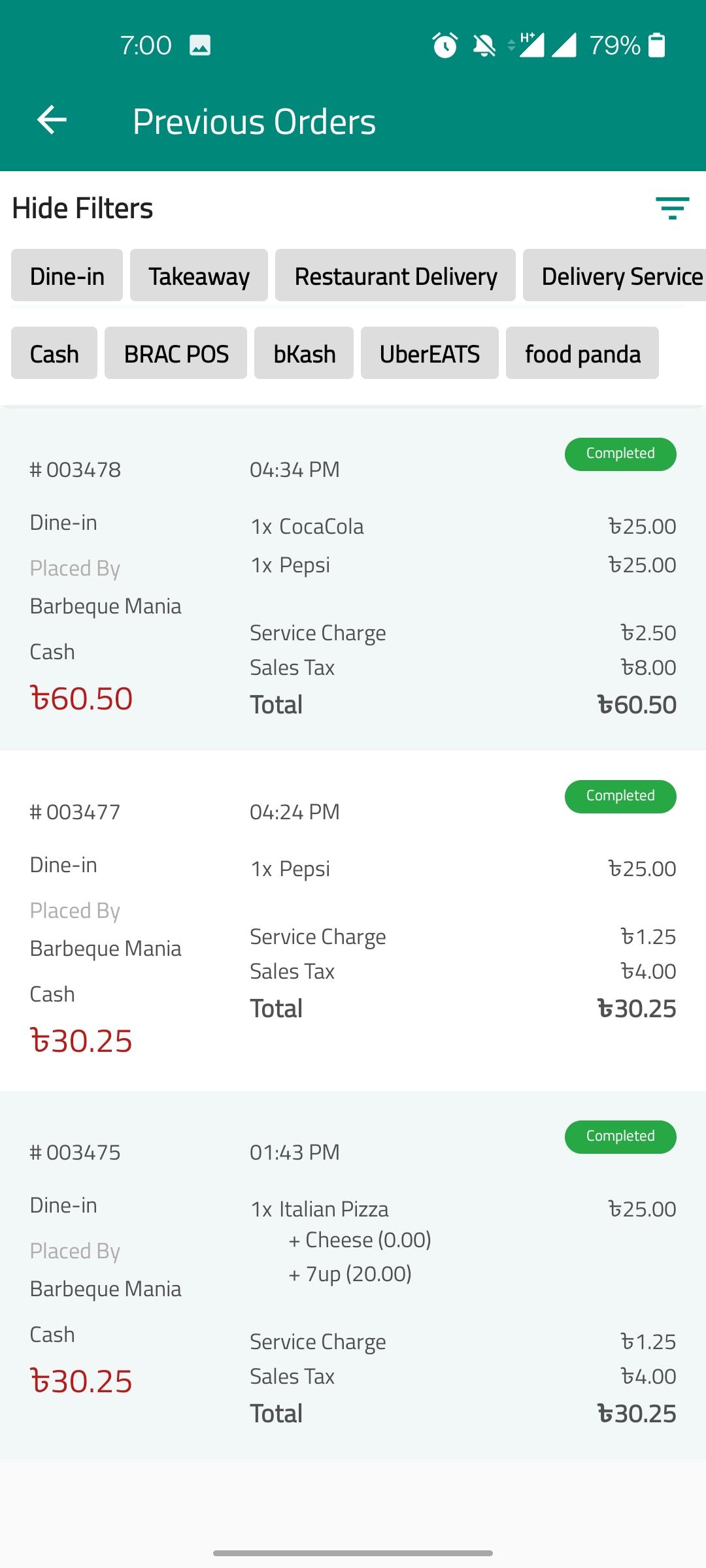Choose the Delivery Service filter
Image resolution: width=706 pixels, height=1568 pixels.
pos(614,276)
